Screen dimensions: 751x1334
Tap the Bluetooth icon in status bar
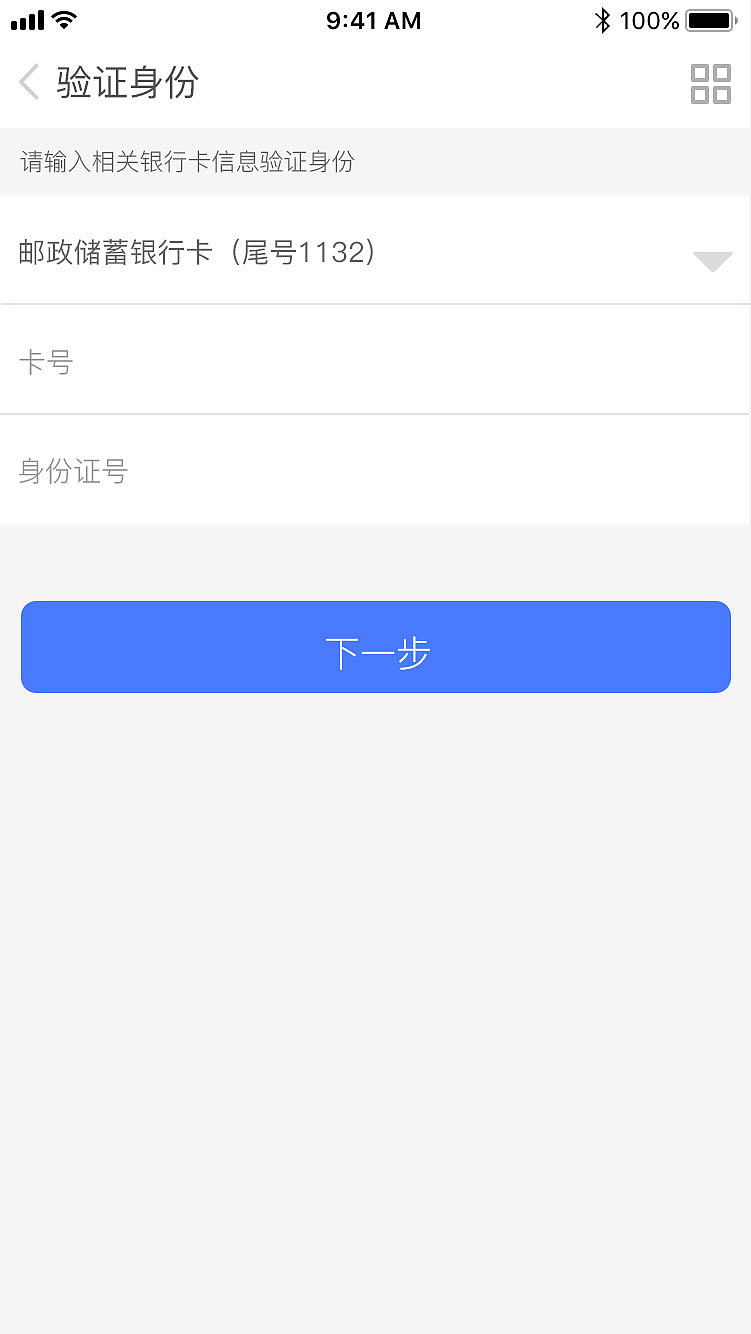603,18
